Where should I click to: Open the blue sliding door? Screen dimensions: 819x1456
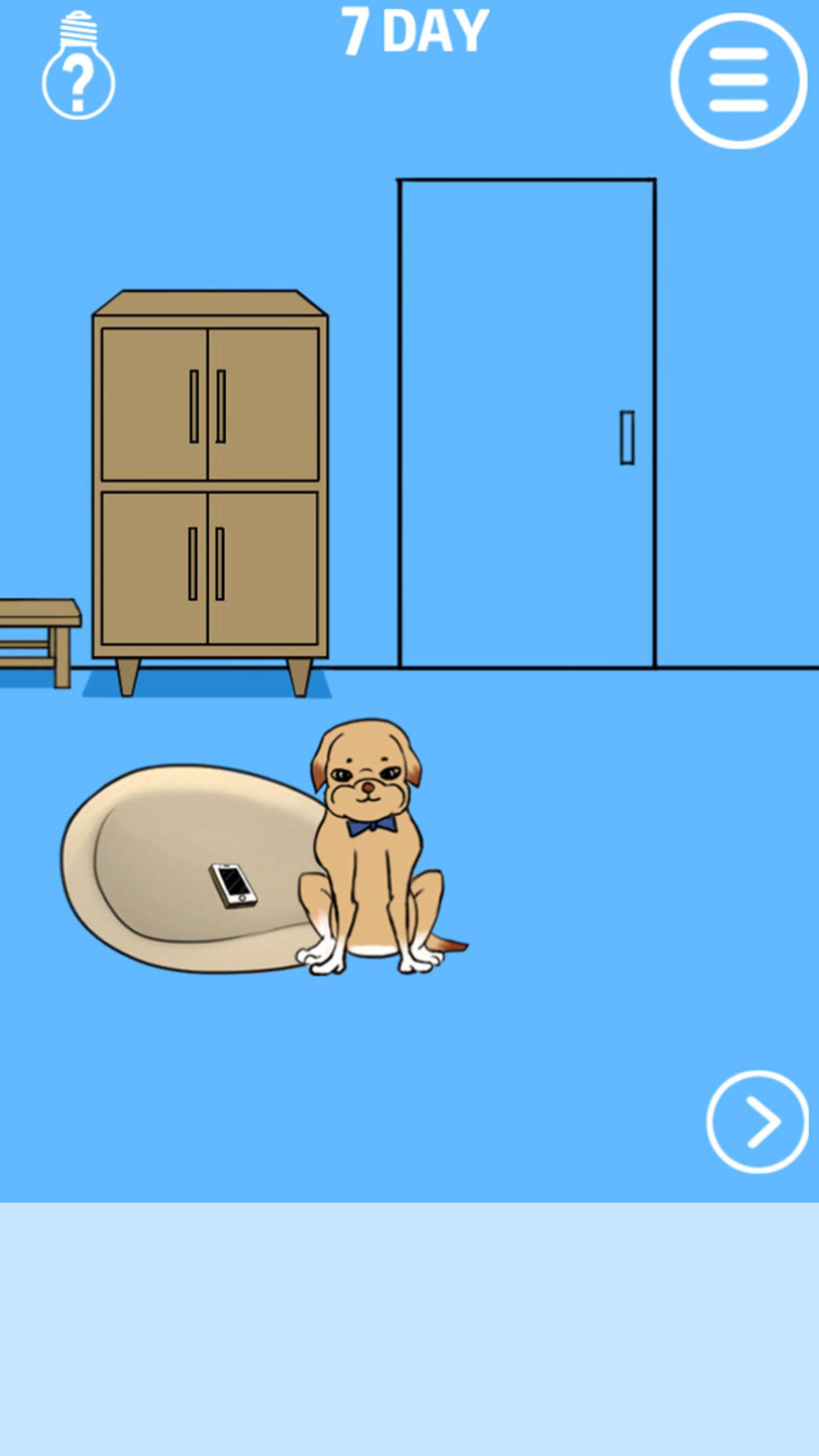(x=528, y=422)
